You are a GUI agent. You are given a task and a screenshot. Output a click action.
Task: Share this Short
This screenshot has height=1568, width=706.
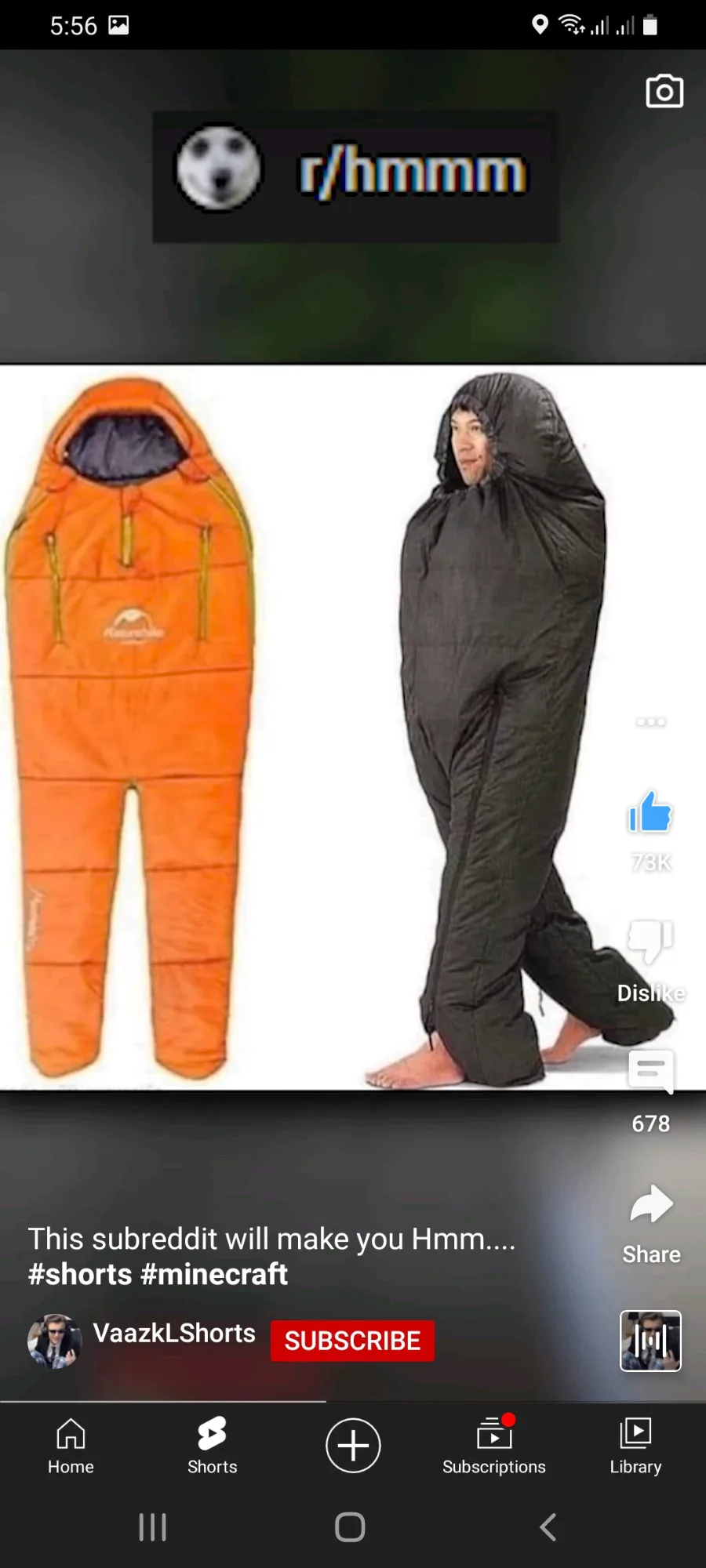[651, 1204]
